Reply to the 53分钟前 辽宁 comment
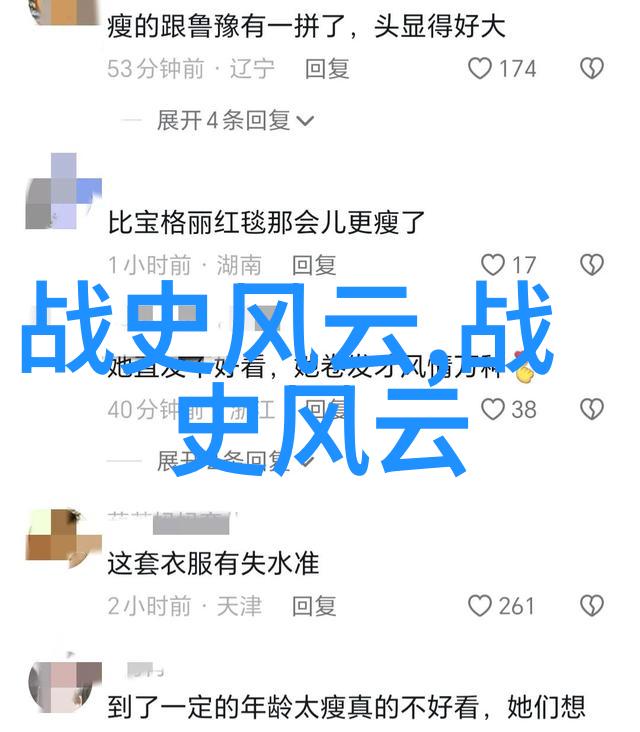Screen dimensions: 640x732 pos(327,69)
